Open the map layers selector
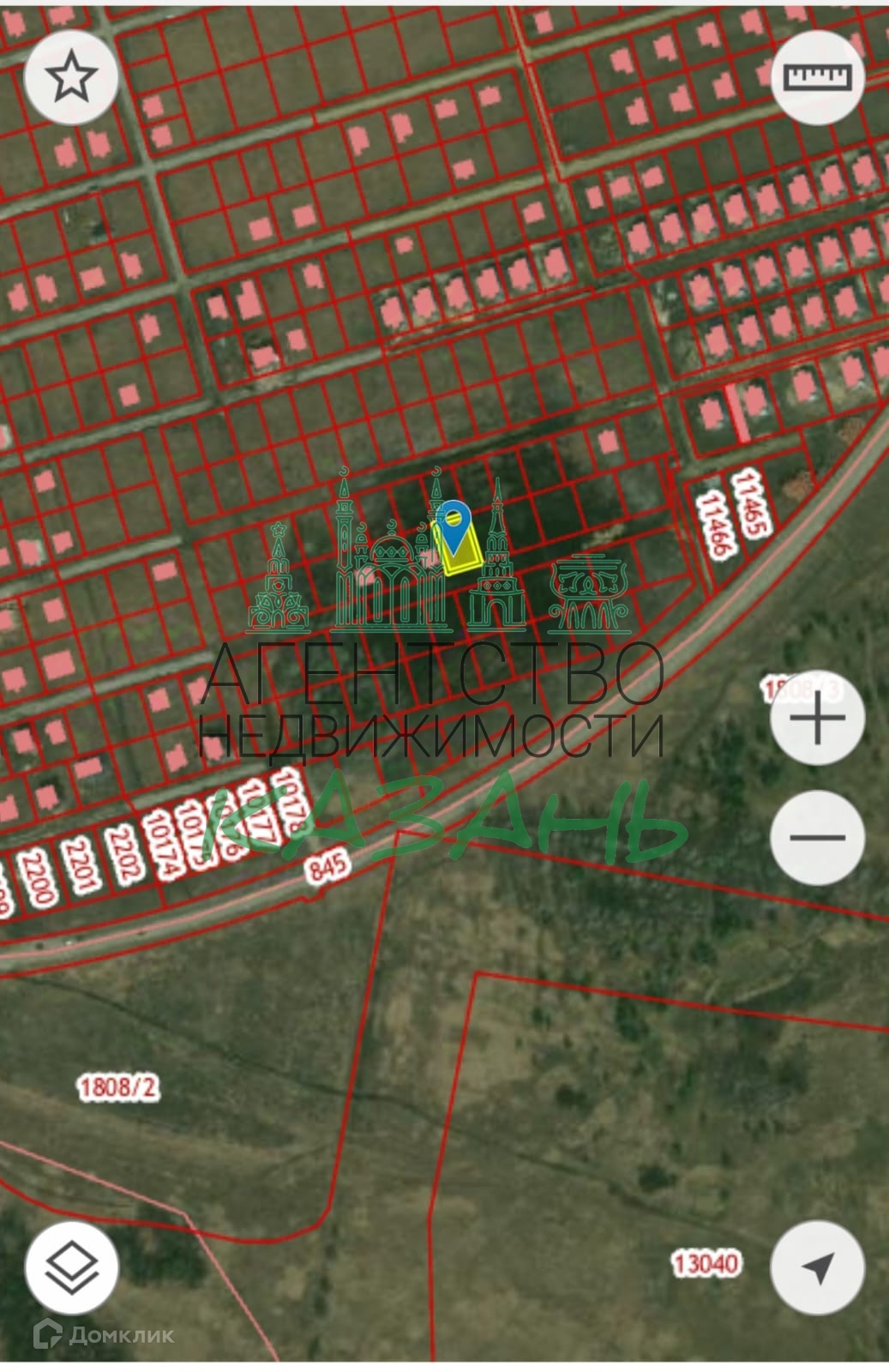This screenshot has height=1372, width=889. [x=71, y=1267]
